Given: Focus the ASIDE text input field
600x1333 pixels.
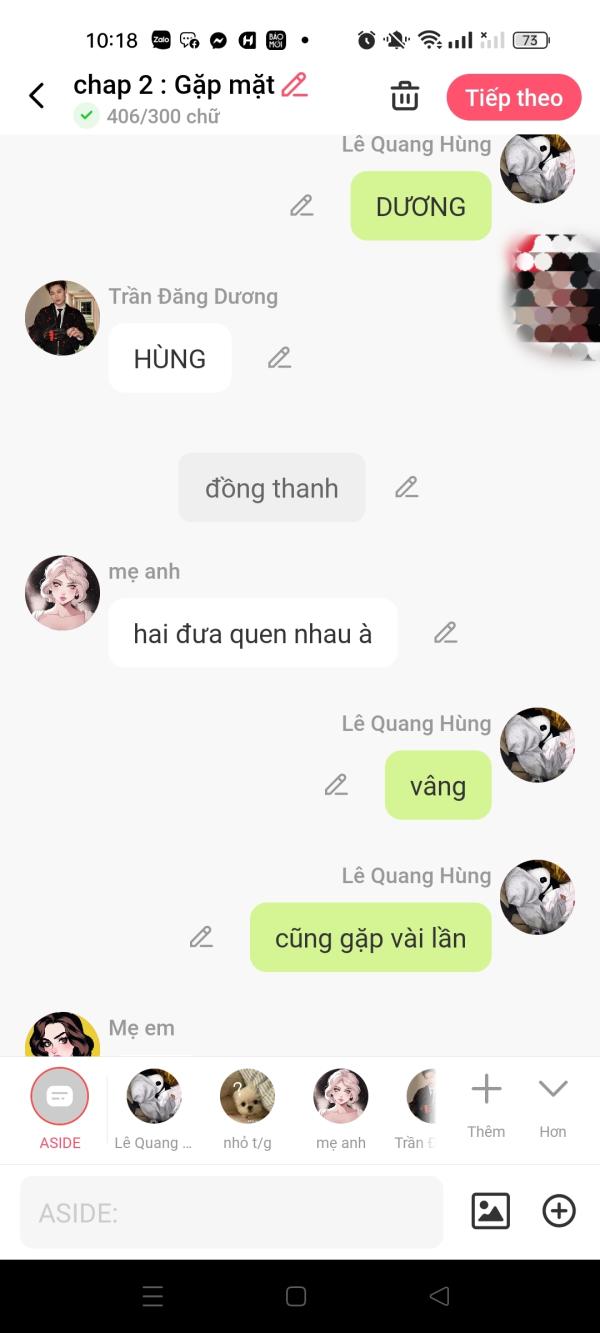Looking at the screenshot, I should [x=231, y=1212].
